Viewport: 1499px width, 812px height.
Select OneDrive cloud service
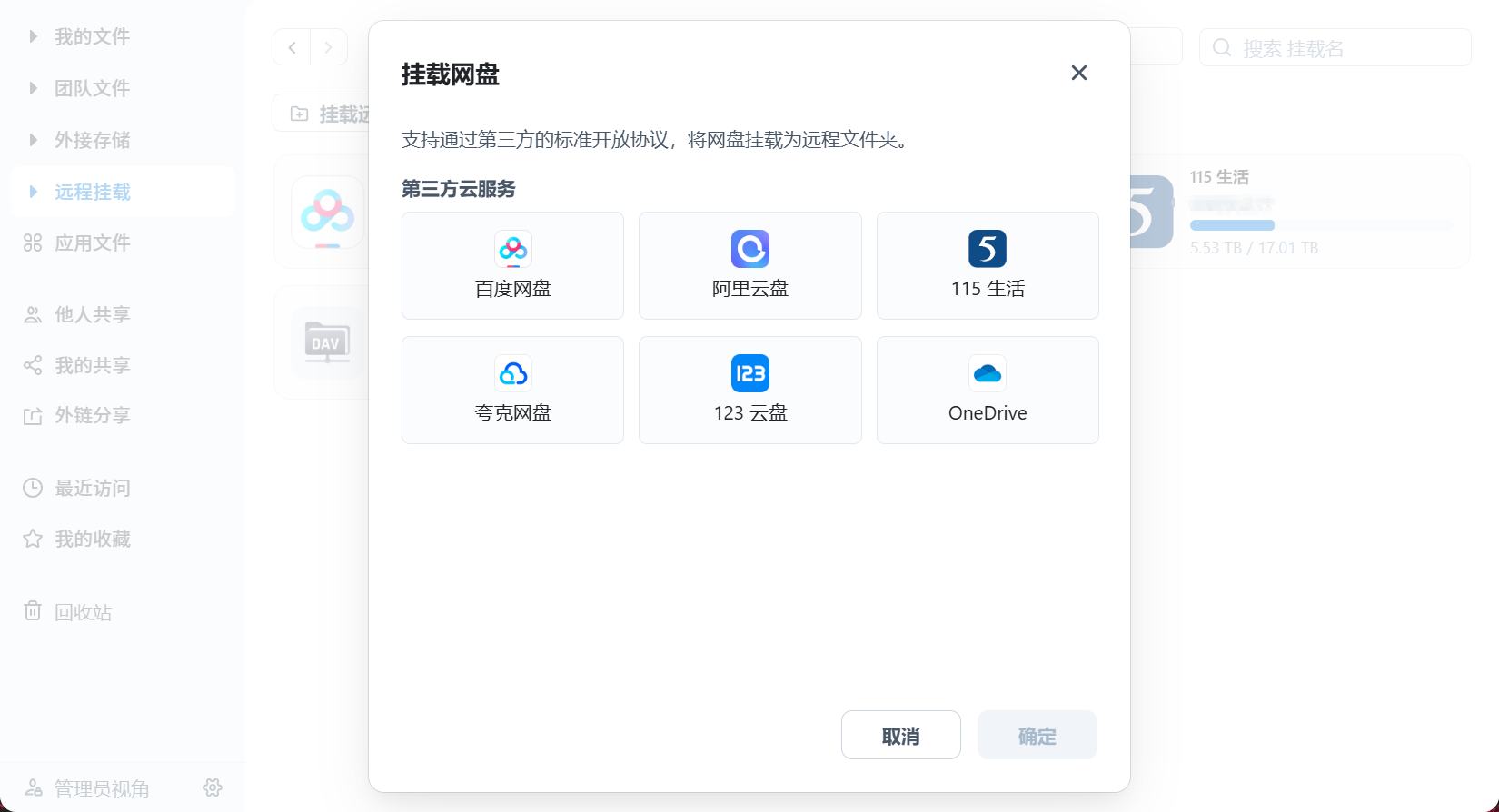988,390
